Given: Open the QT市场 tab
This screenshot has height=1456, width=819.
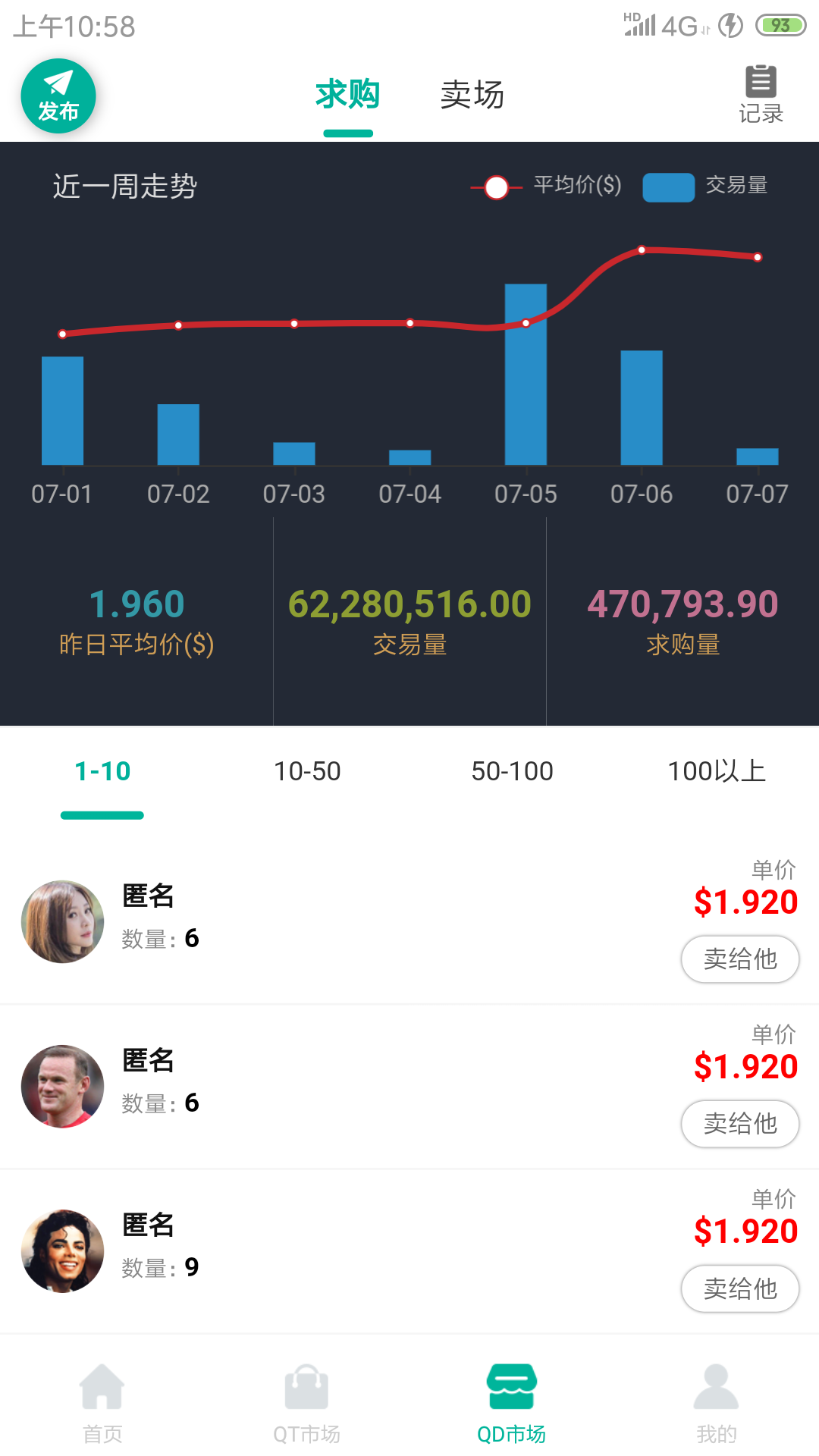Looking at the screenshot, I should point(307,1403).
